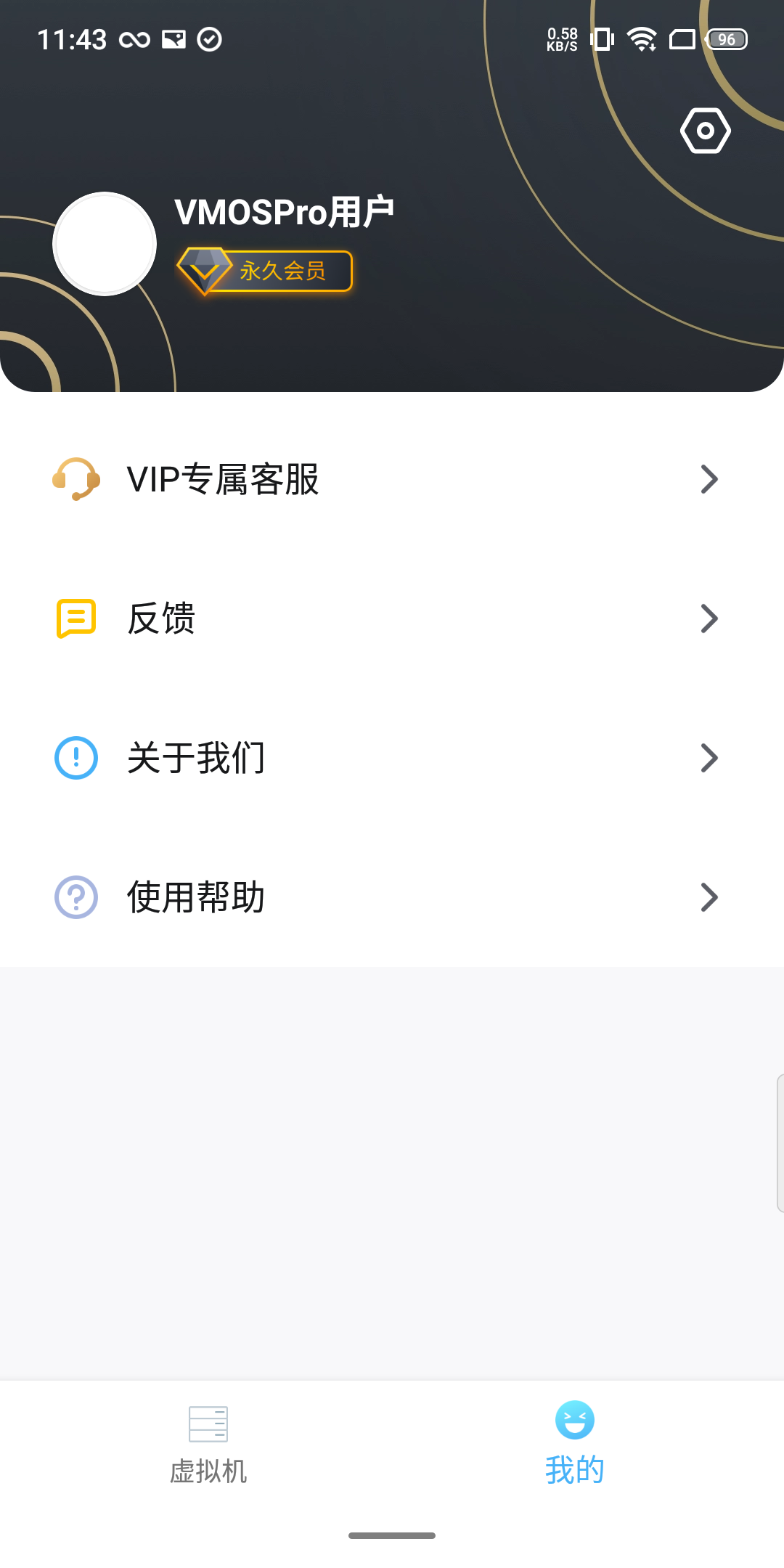Open the settings hexagon icon
784x1568 pixels.
point(705,131)
